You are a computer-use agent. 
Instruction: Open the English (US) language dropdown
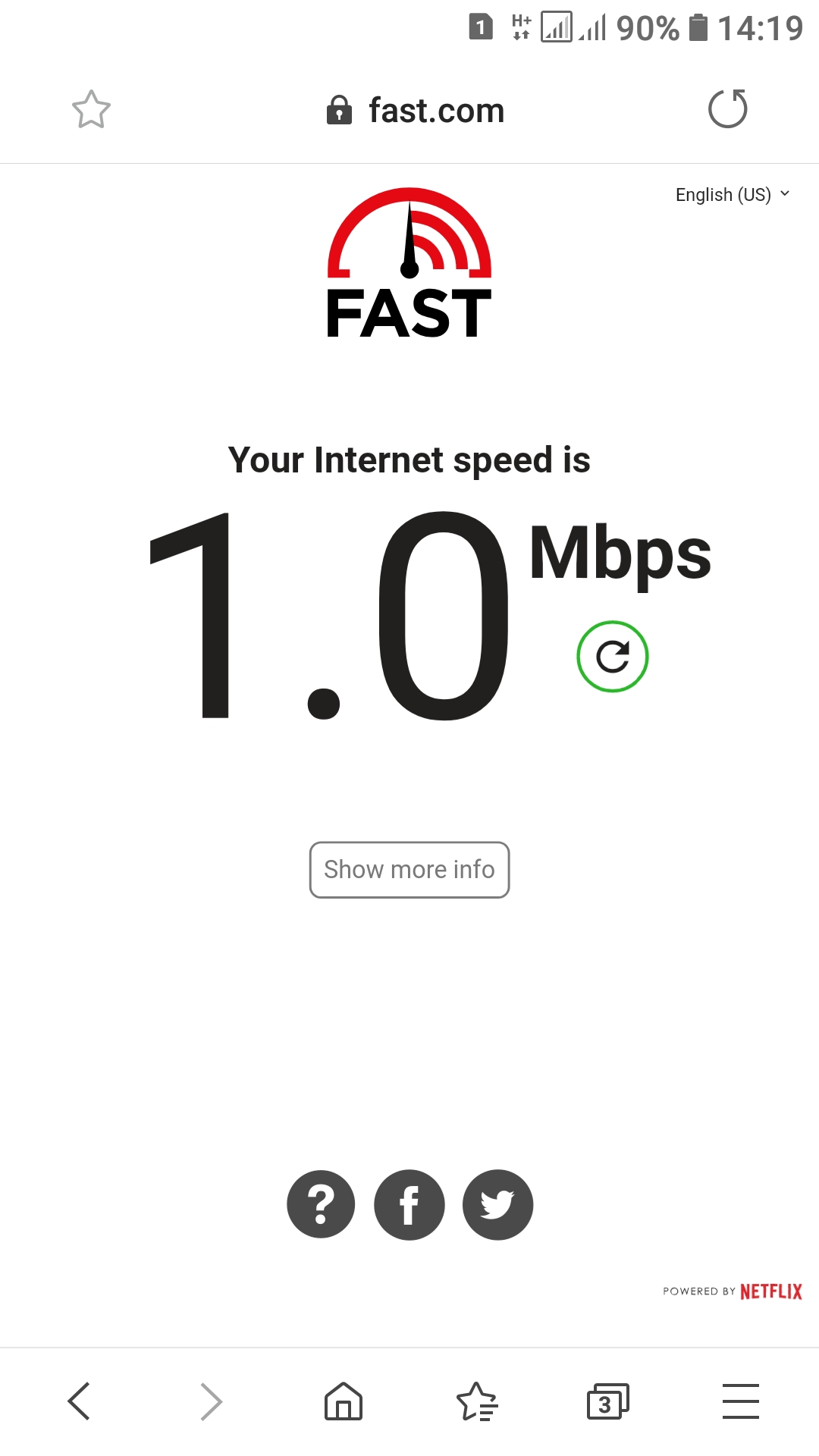722,194
